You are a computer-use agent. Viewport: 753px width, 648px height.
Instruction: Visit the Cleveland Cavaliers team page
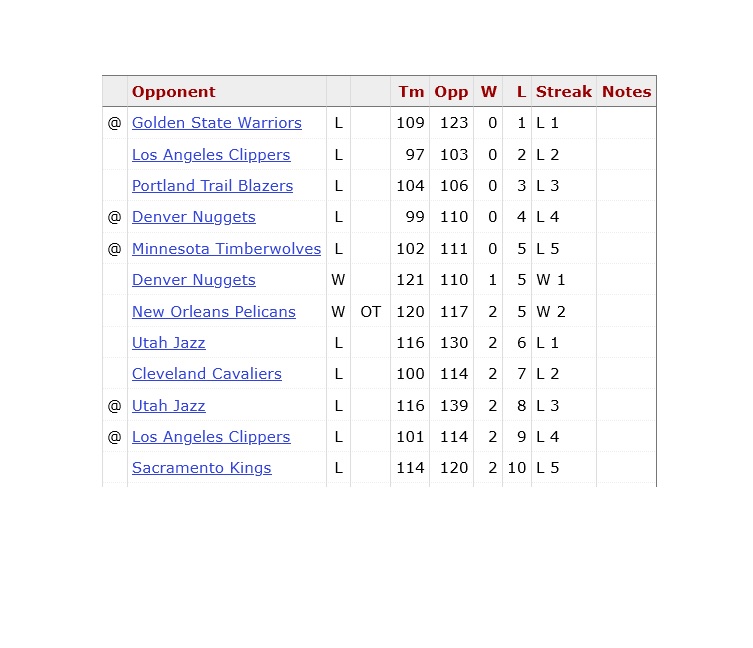[x=206, y=374]
